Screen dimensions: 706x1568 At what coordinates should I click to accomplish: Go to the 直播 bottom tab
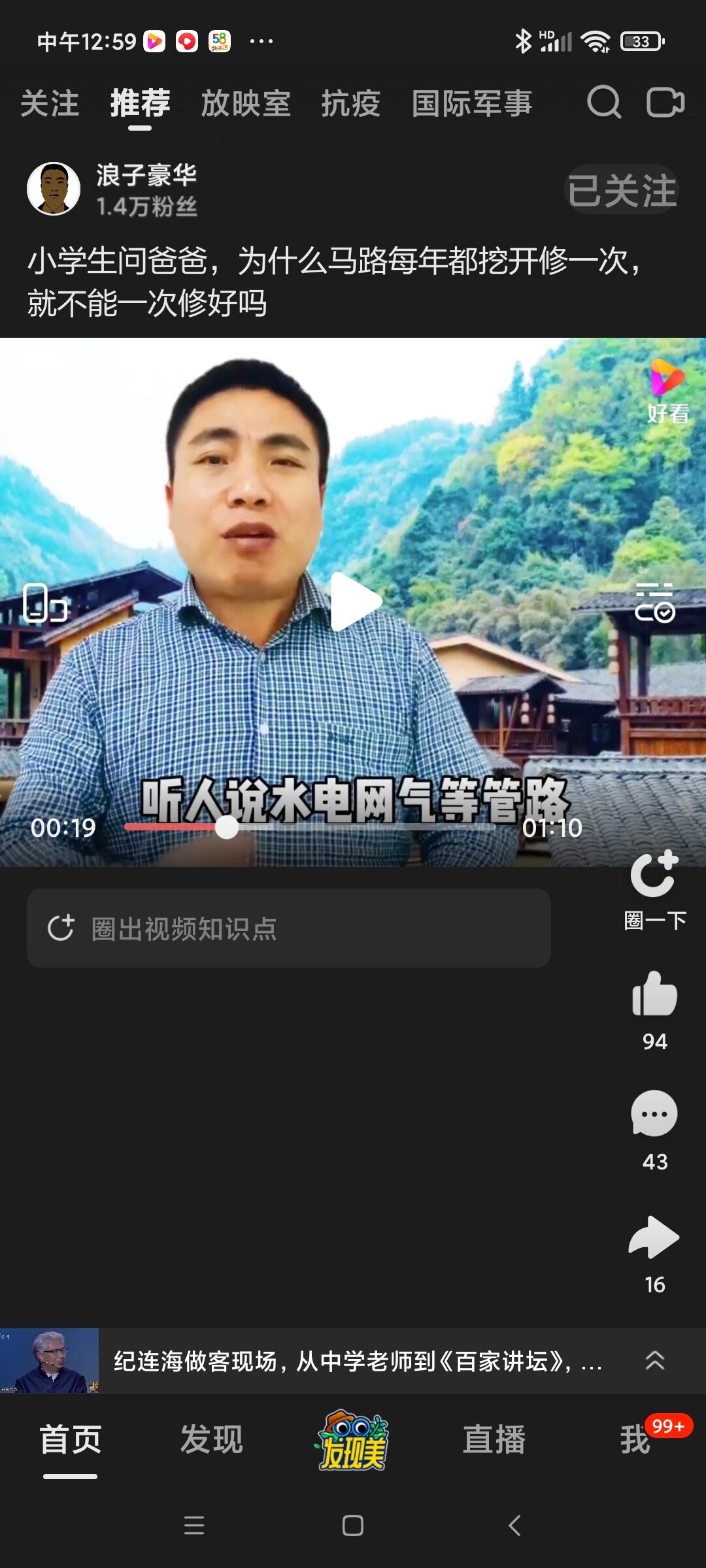coord(494,1440)
